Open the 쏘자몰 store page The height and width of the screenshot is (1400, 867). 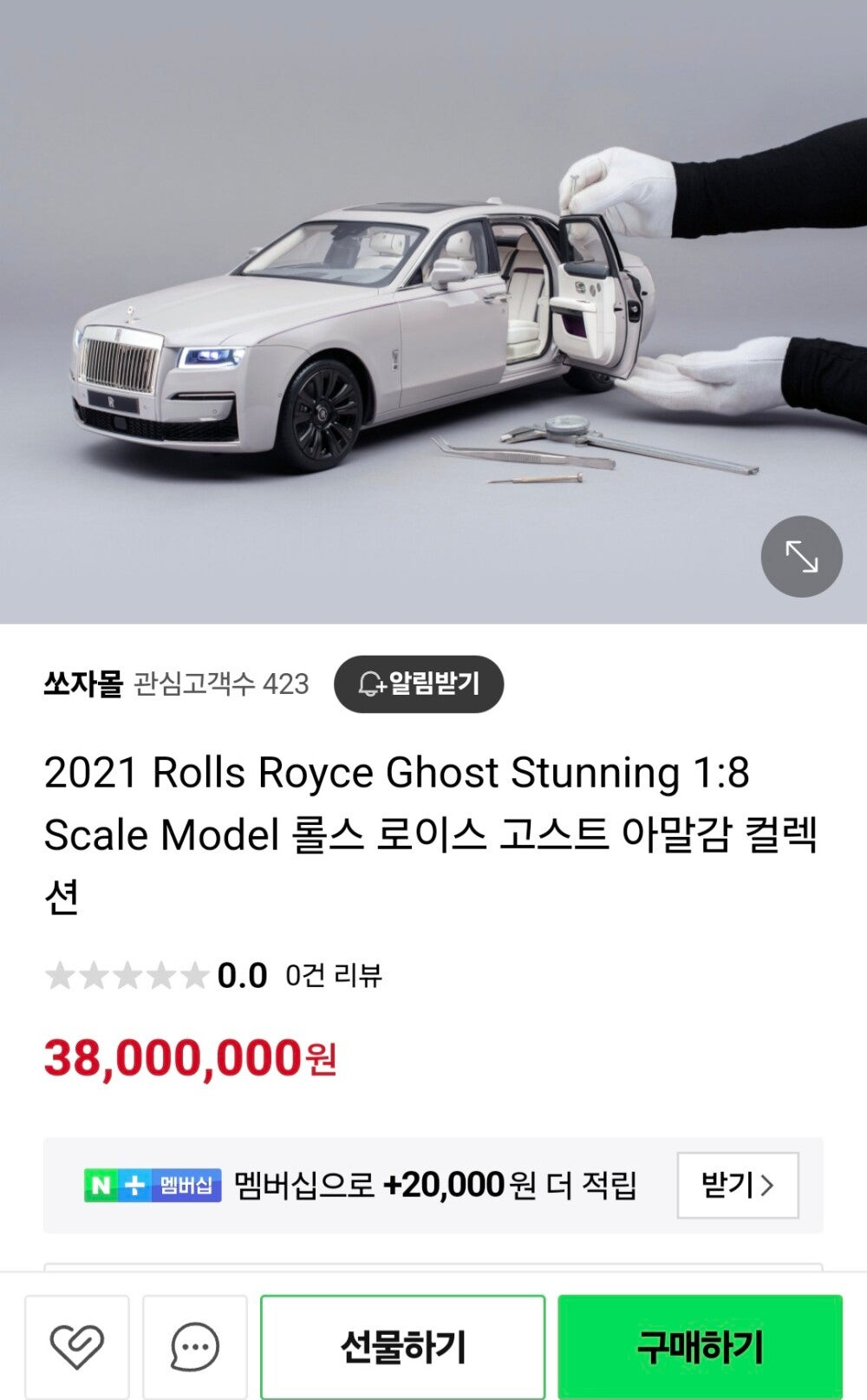(x=83, y=684)
